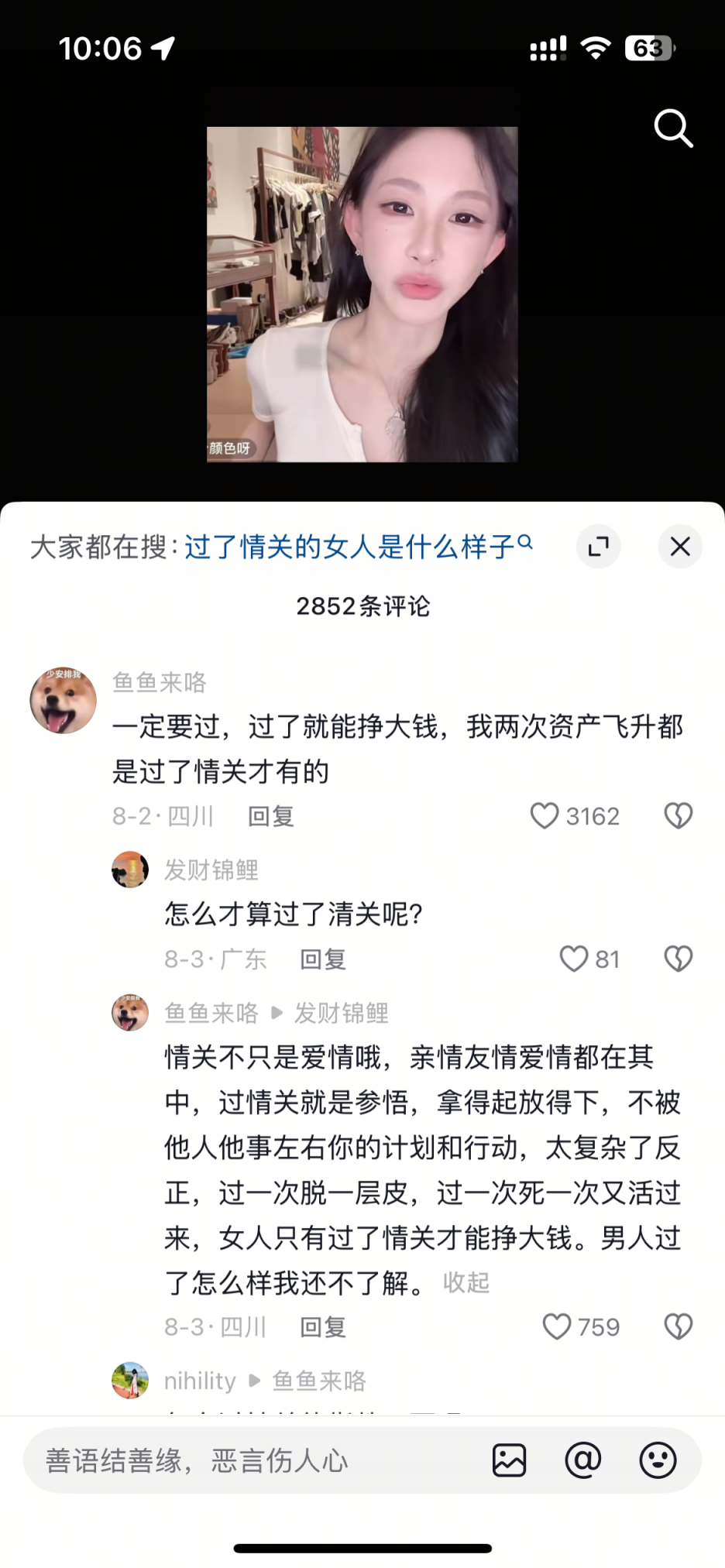The width and height of the screenshot is (725, 1568).
Task: Like 鱼鱼来咯's comment with 3162 likes
Action: [545, 815]
